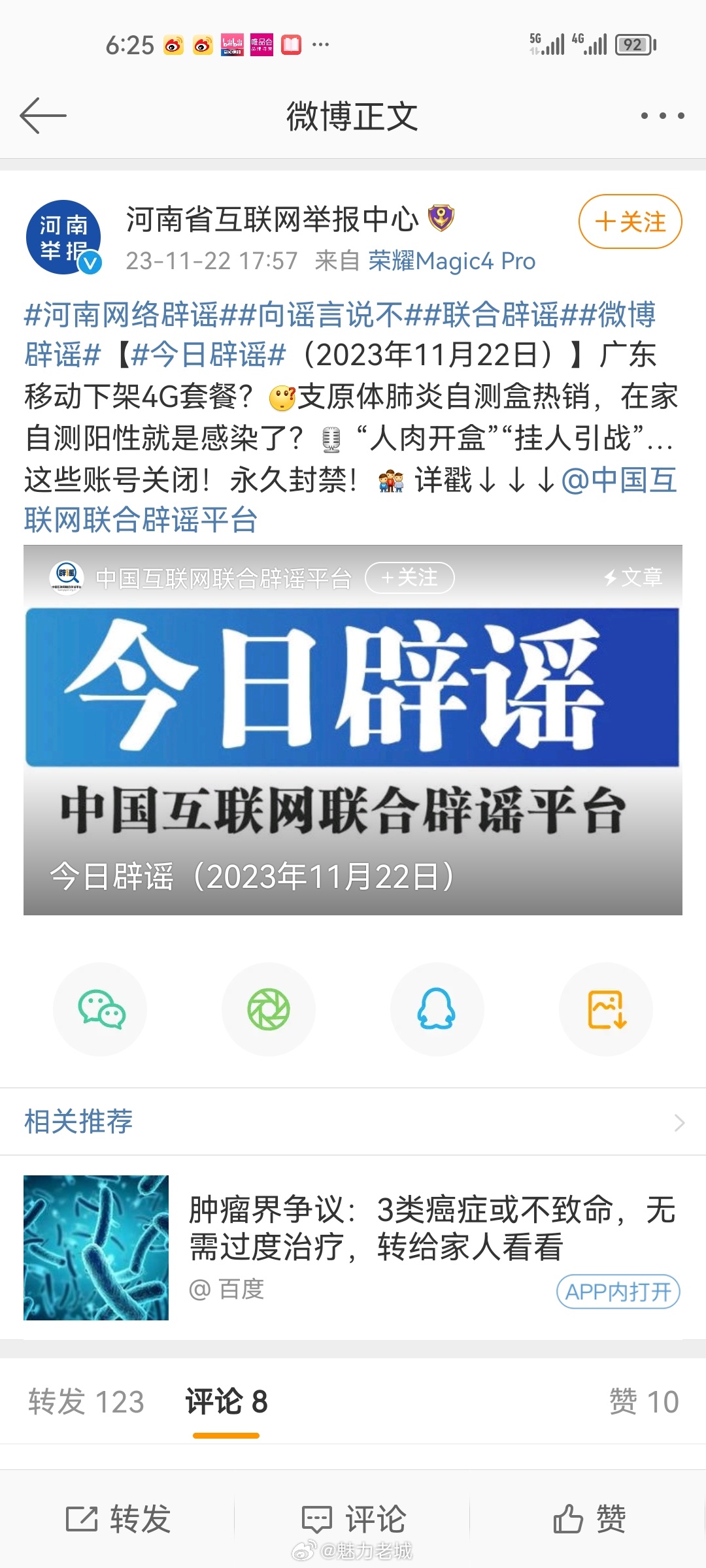Image resolution: width=706 pixels, height=1568 pixels.
Task: Tap the APP内打开 button
Action: [618, 1292]
